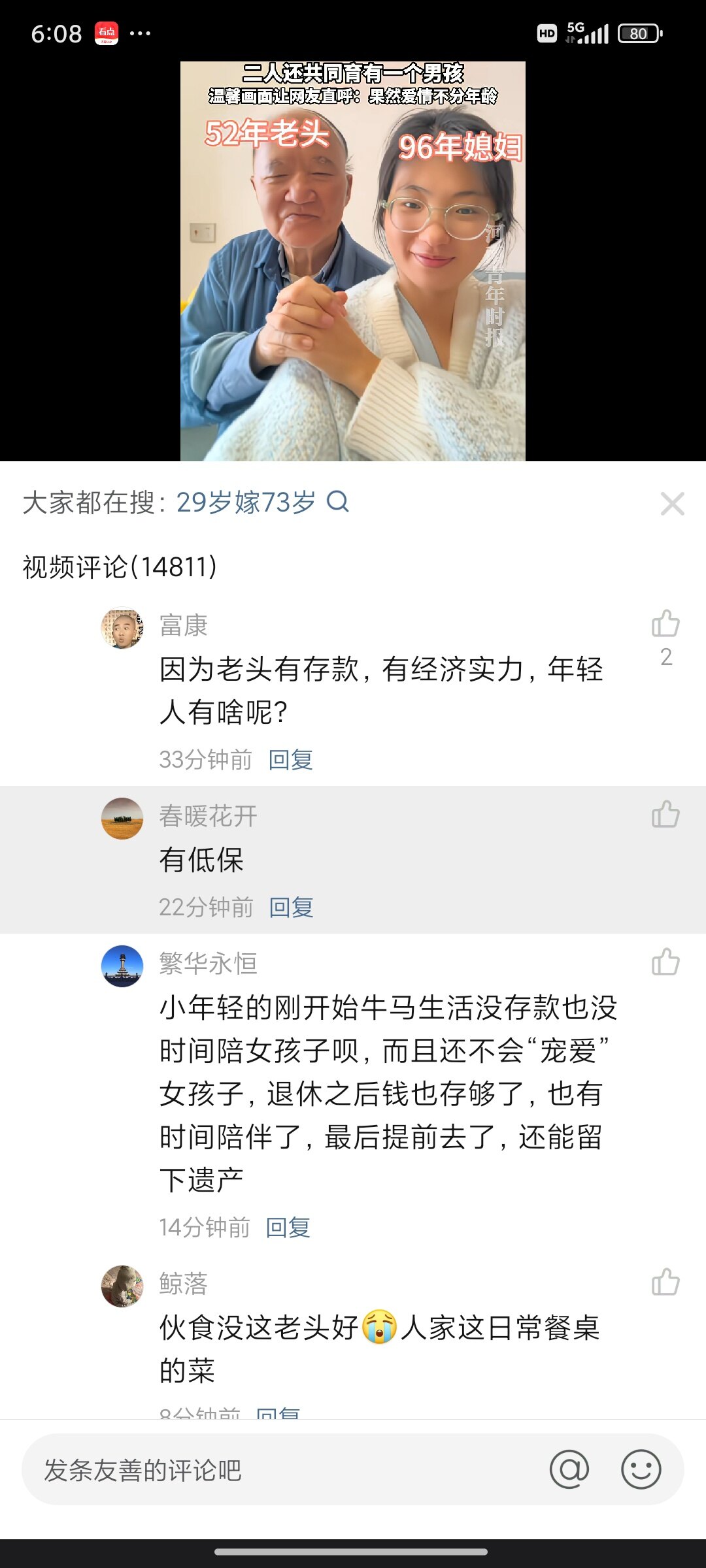Tap the video playing above comments
The width and height of the screenshot is (706, 1568).
tap(353, 261)
